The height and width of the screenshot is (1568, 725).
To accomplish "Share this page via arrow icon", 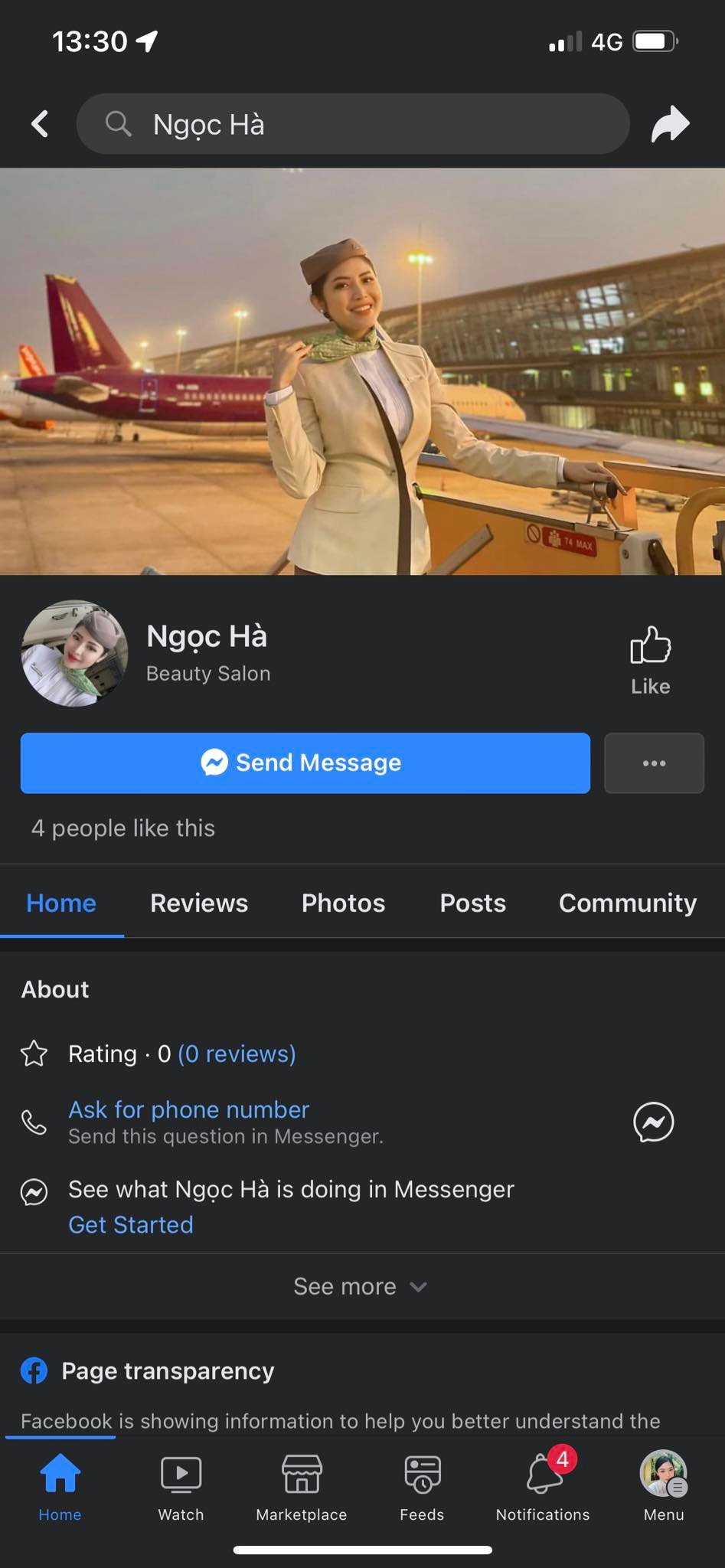I will (x=670, y=124).
